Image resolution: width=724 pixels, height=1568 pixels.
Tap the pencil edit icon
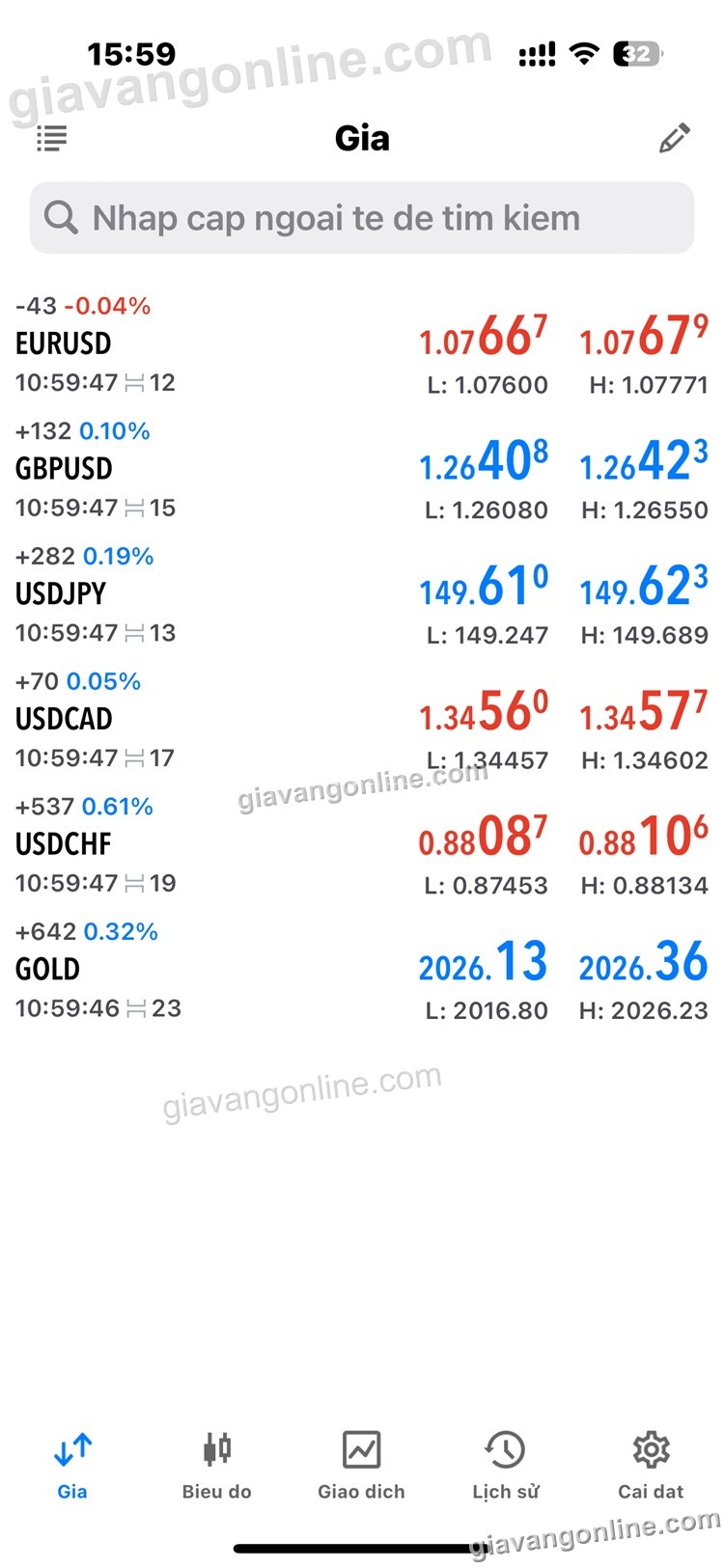point(674,139)
